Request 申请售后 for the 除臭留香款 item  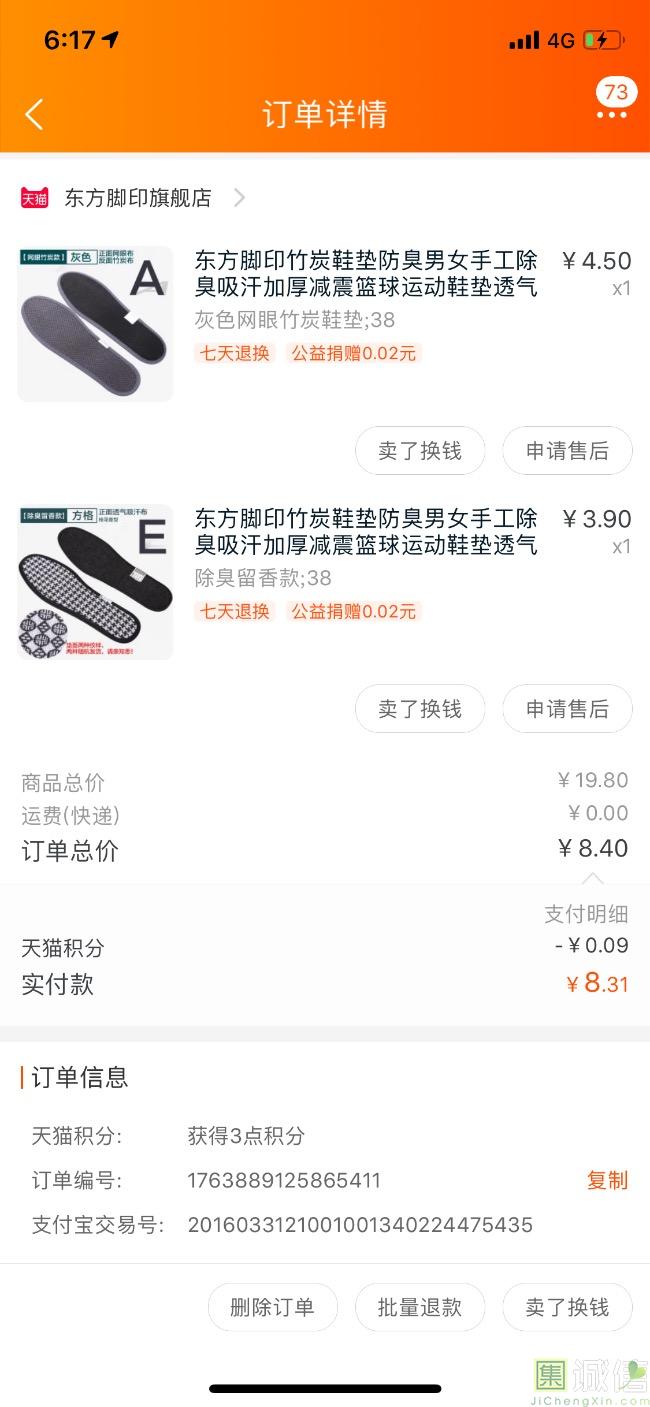point(567,709)
